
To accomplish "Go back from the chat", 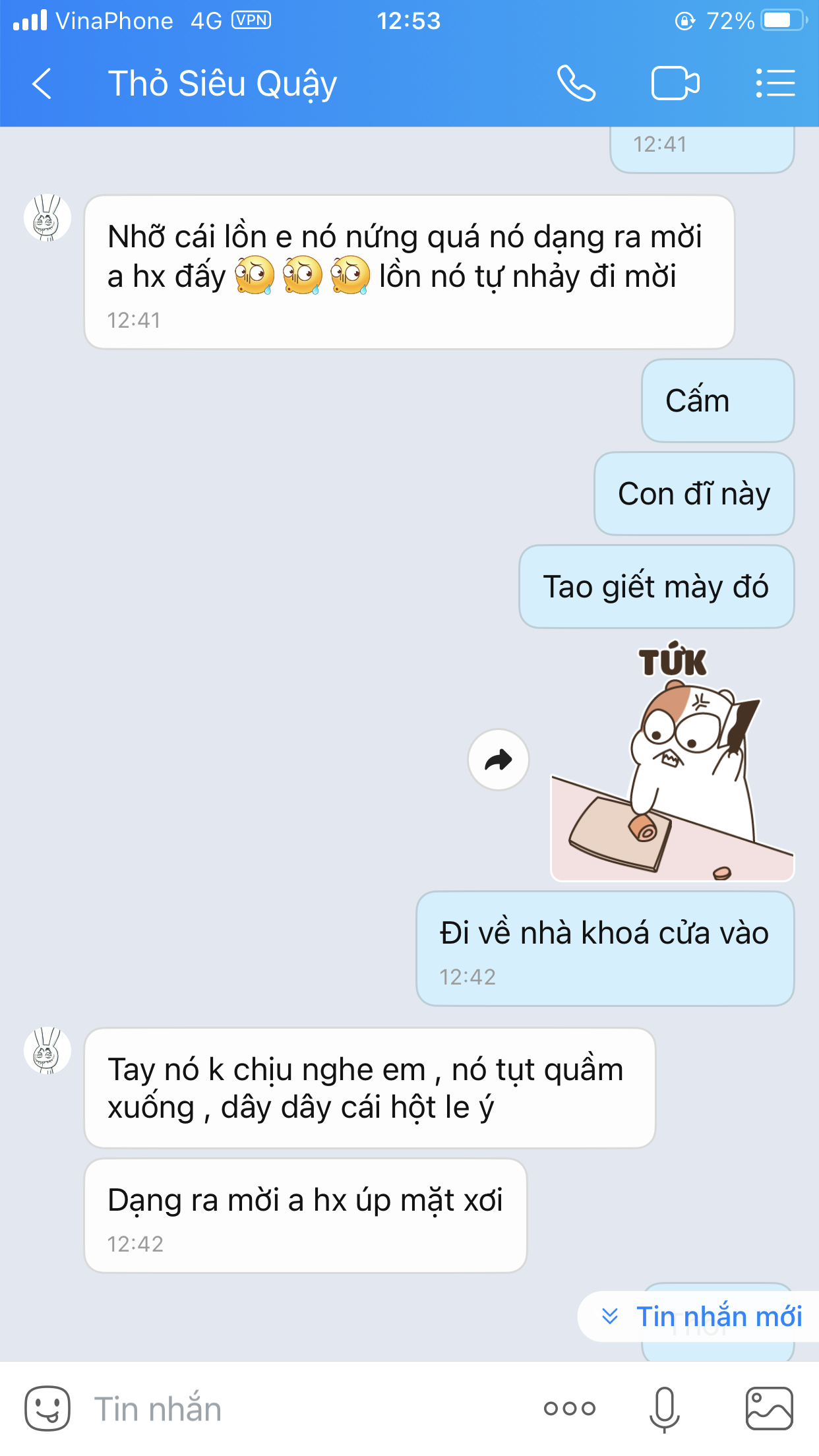I will pyautogui.click(x=42, y=84).
